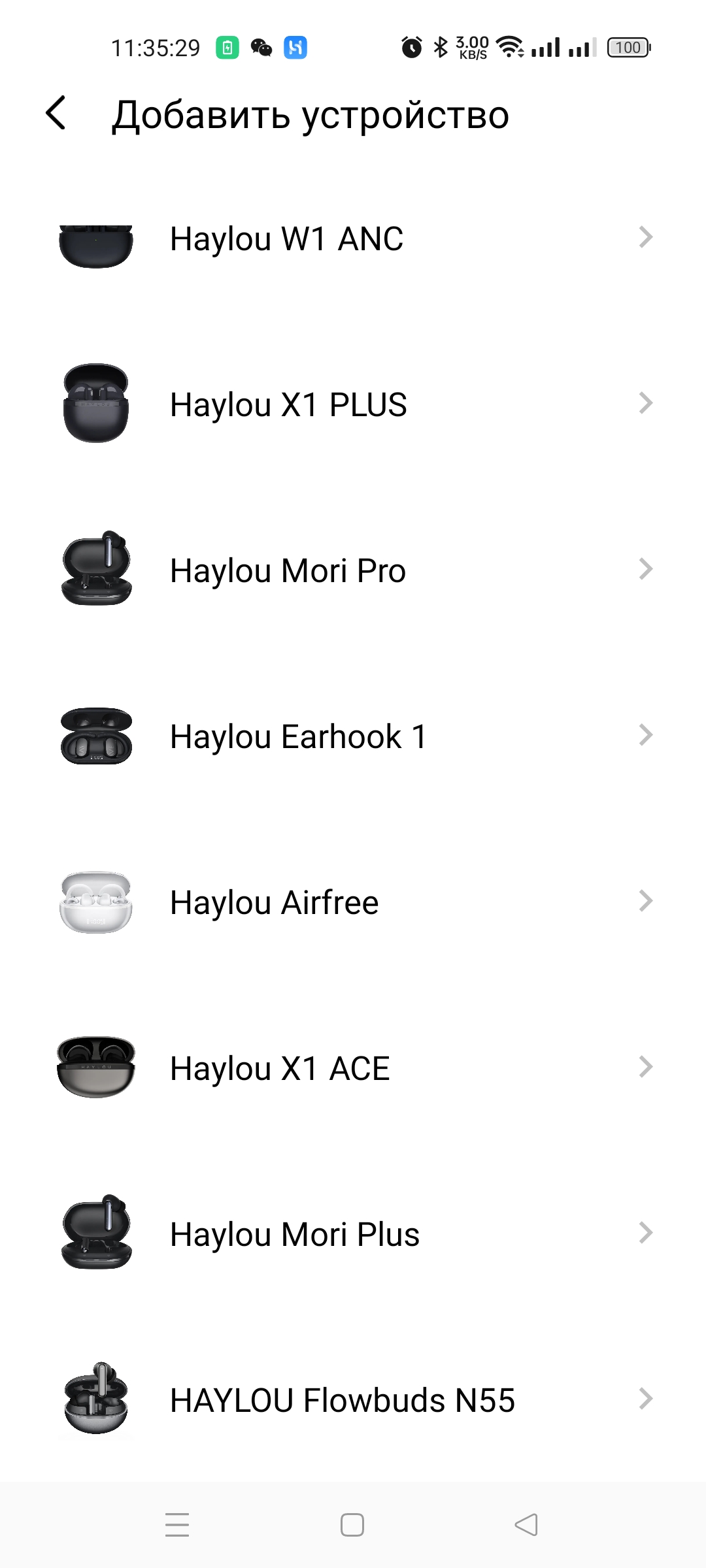706x1568 pixels.
Task: Go back from Добавить устройство screen
Action: 56,113
